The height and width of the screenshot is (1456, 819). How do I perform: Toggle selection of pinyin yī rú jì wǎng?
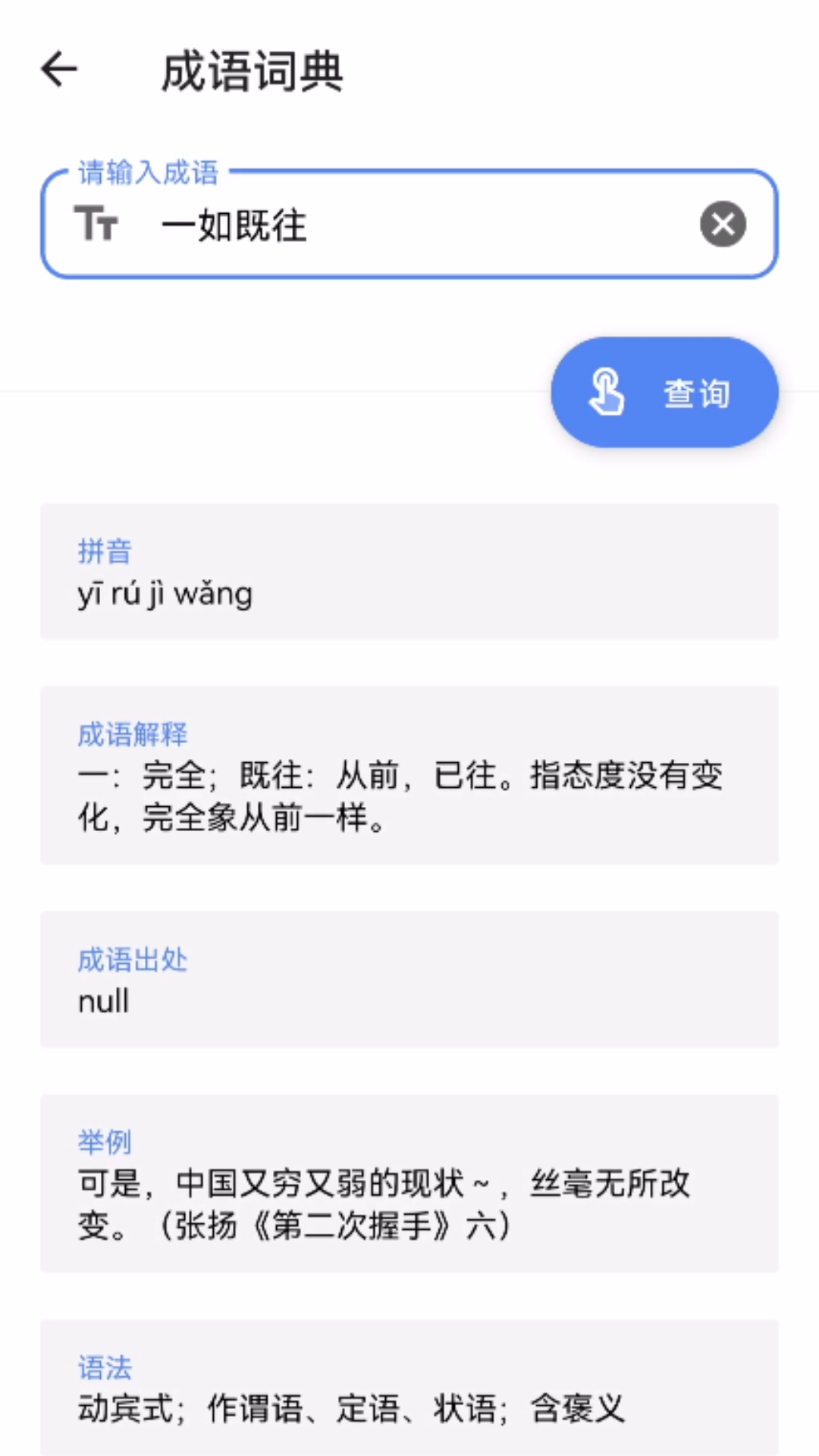tap(165, 594)
